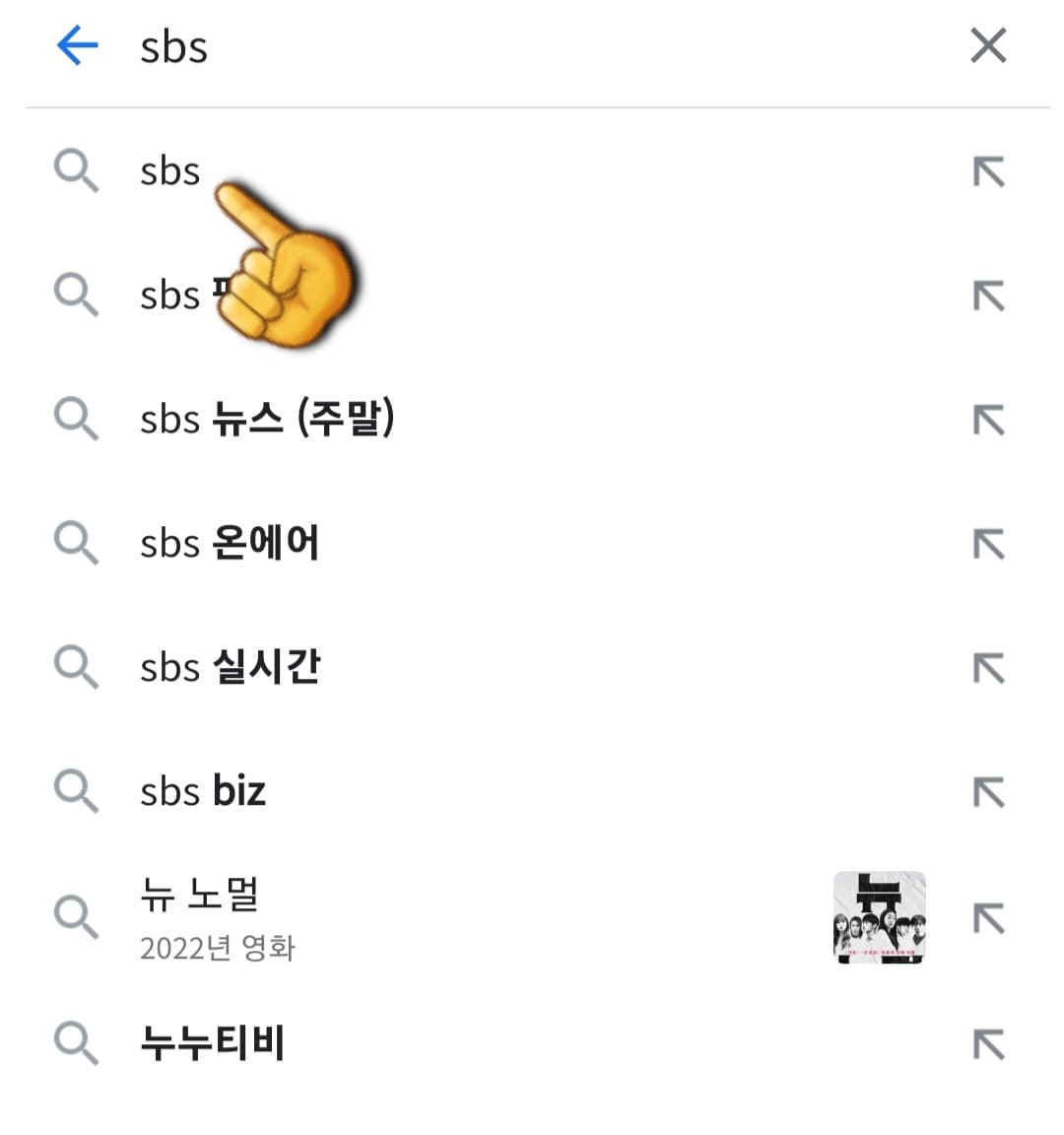This screenshot has height=1135, width=1064.
Task: Click the magnifier icon next to "누누티비"
Action: (75, 1041)
